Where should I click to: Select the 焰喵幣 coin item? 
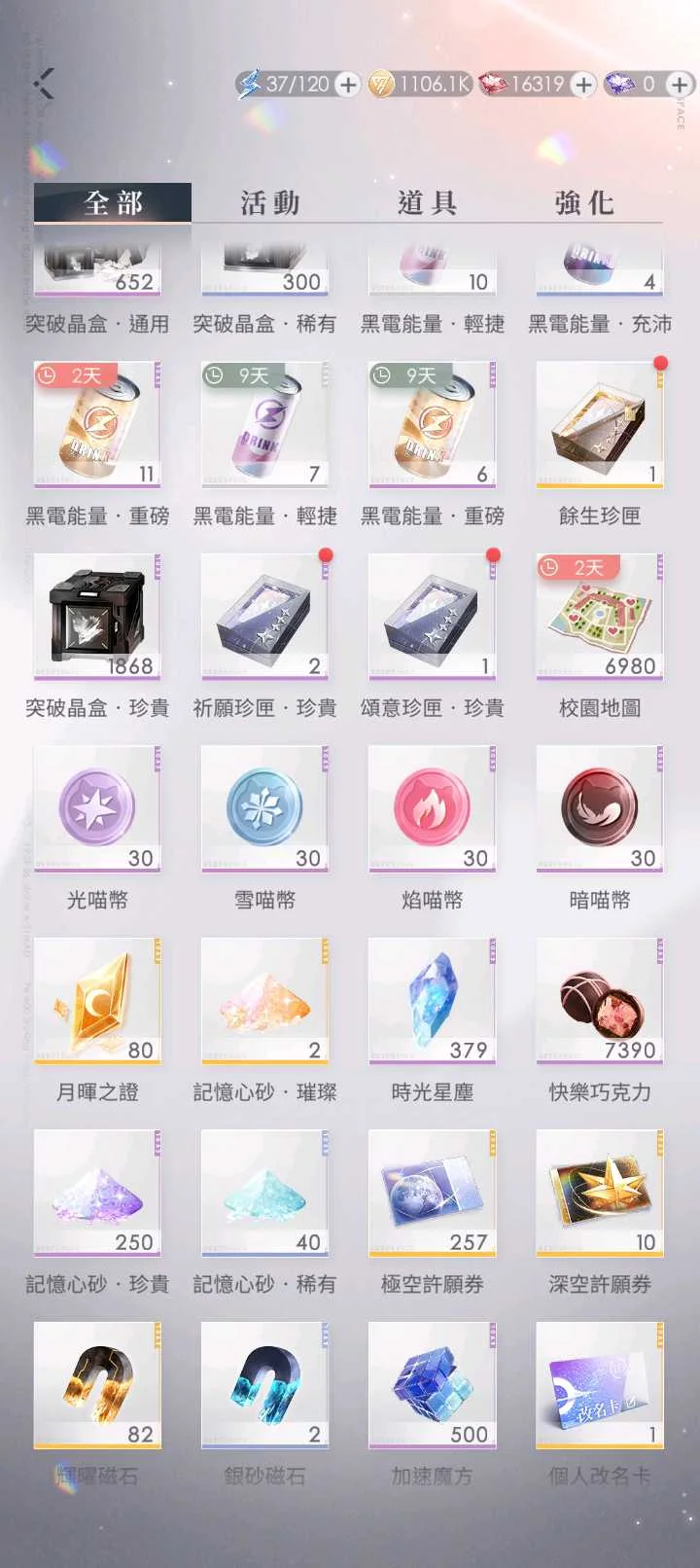point(432,808)
